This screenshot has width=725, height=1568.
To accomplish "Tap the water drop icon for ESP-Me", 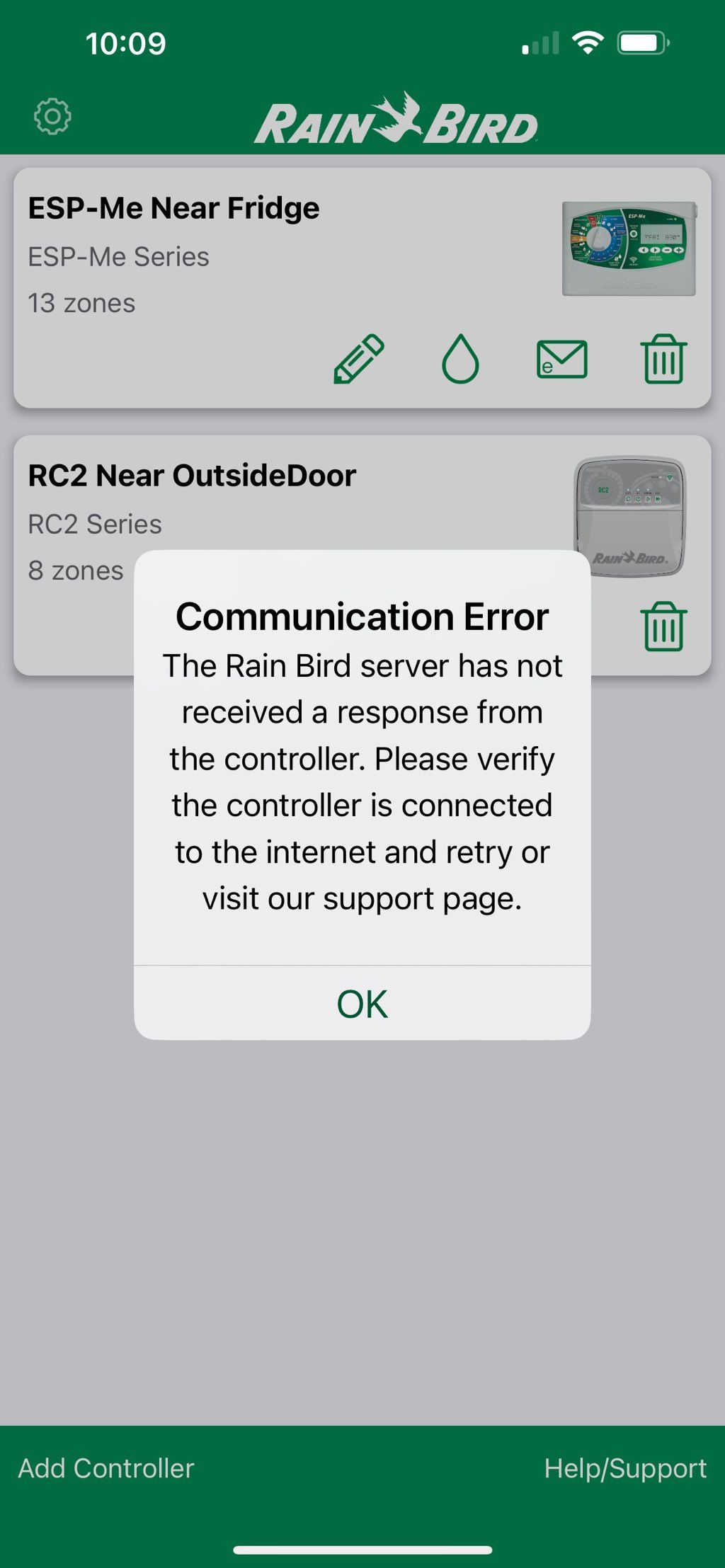I will (460, 359).
